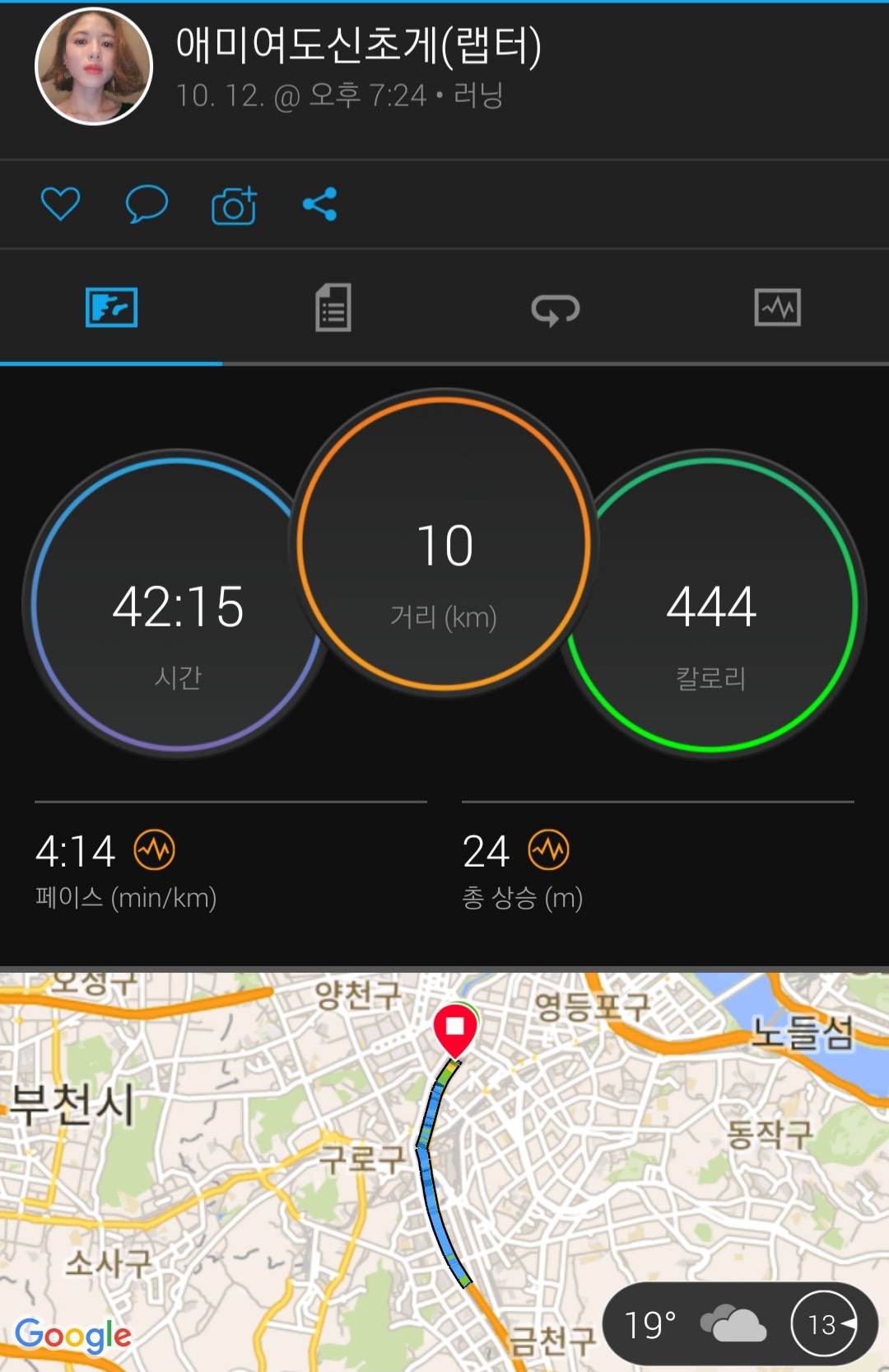Open the comments bubble

click(x=147, y=204)
